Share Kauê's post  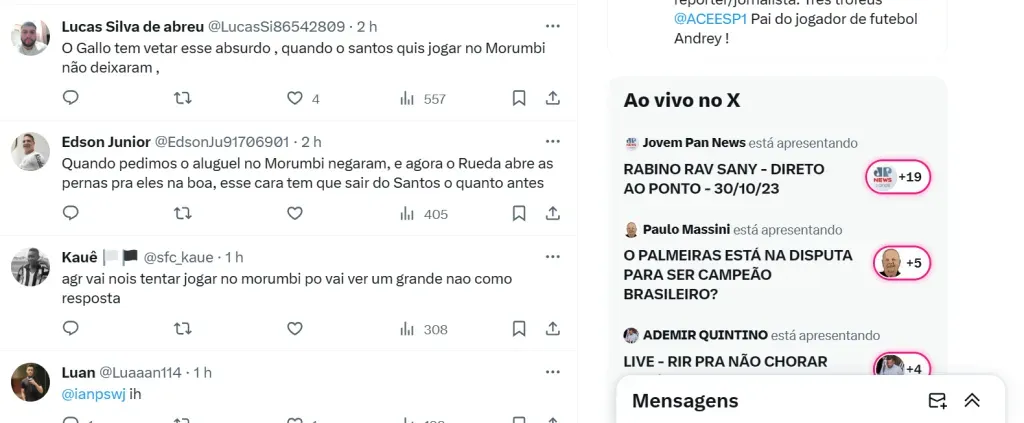552,328
